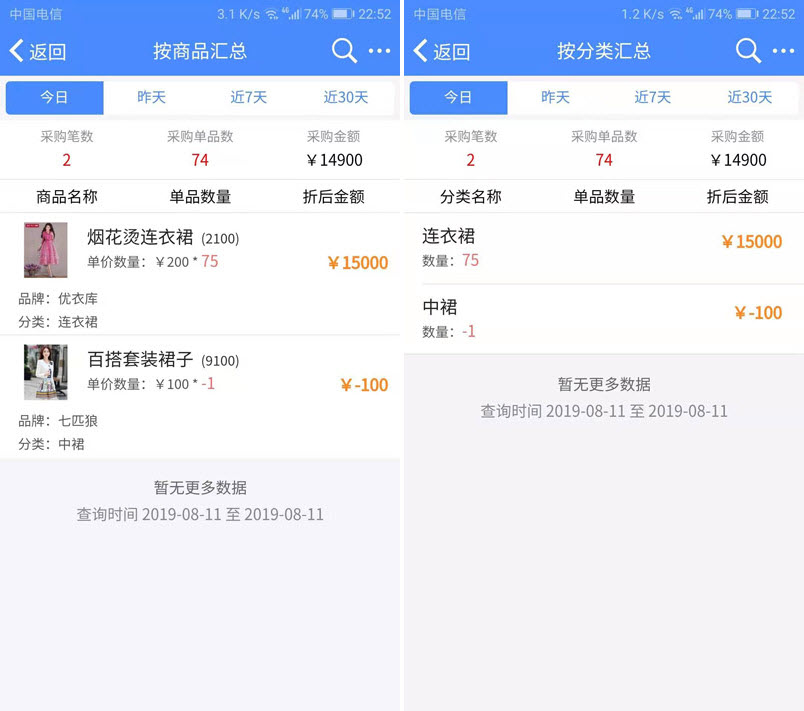Choose 近30天 under 按商品汇总
Viewport: 804px width, 711px height.
(346, 98)
